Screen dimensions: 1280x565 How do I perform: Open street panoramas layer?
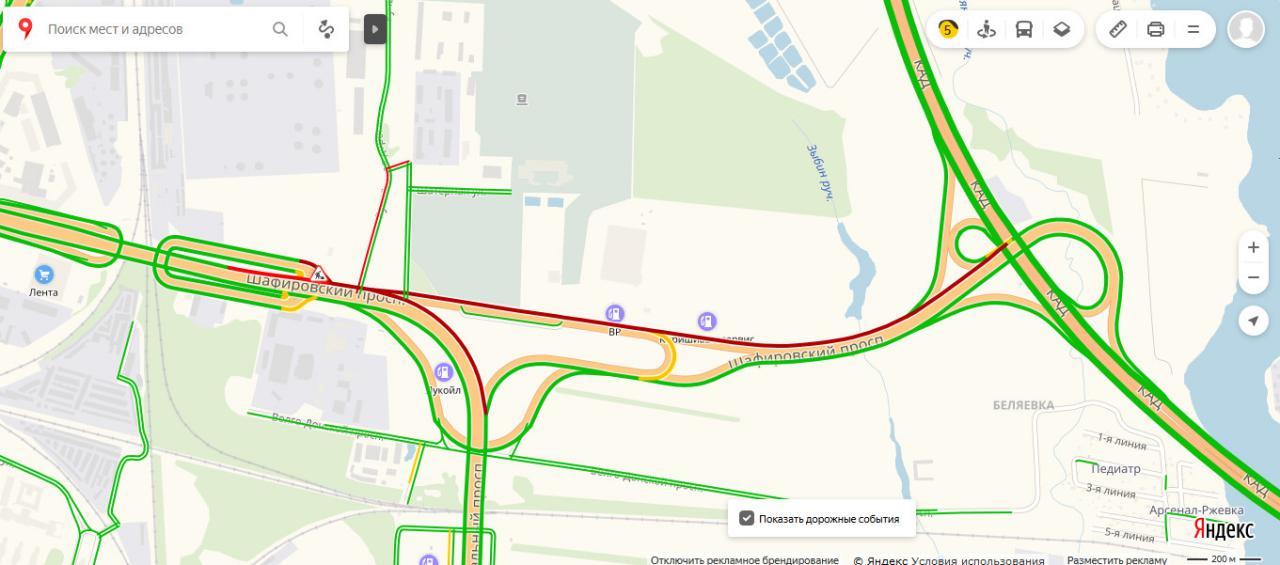(986, 29)
